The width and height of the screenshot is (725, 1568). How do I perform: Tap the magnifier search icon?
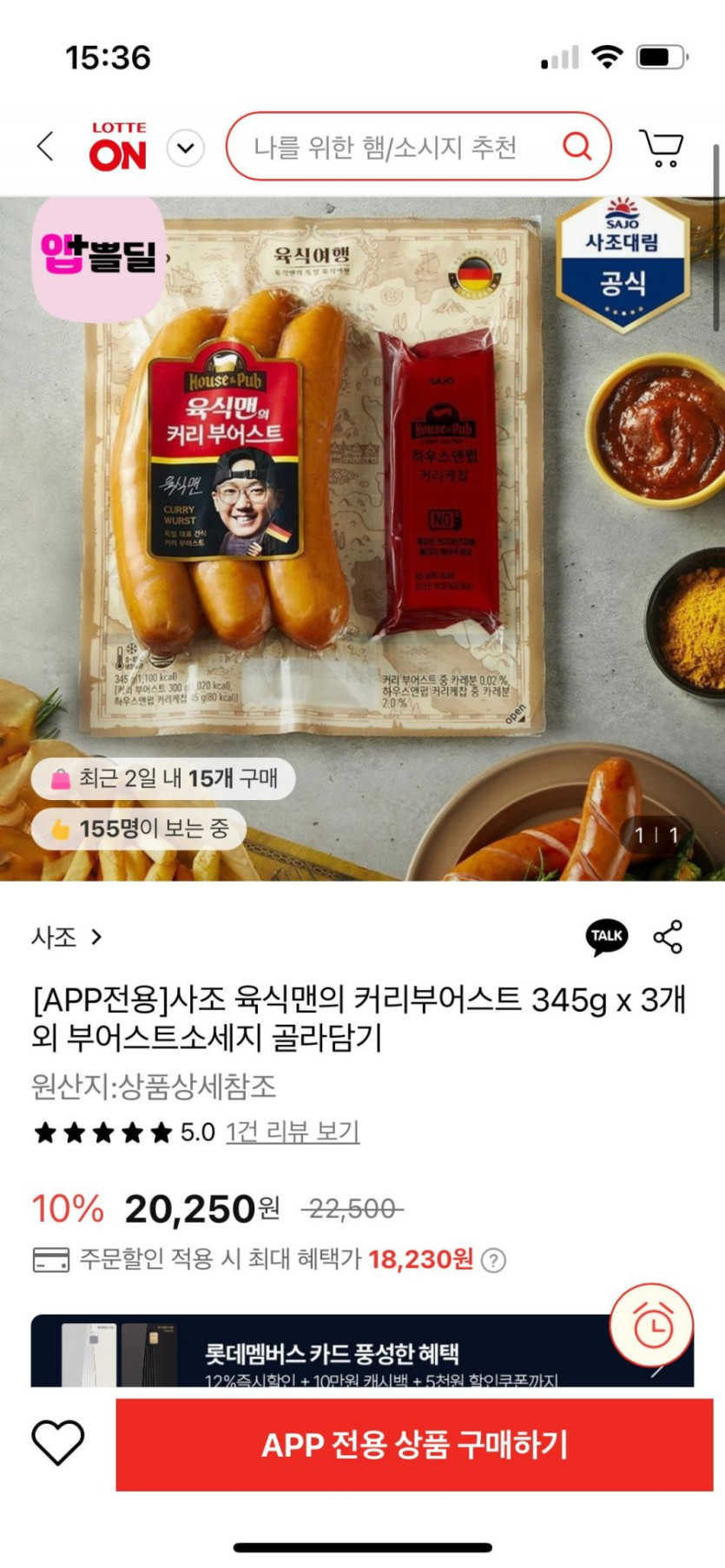pos(577,146)
